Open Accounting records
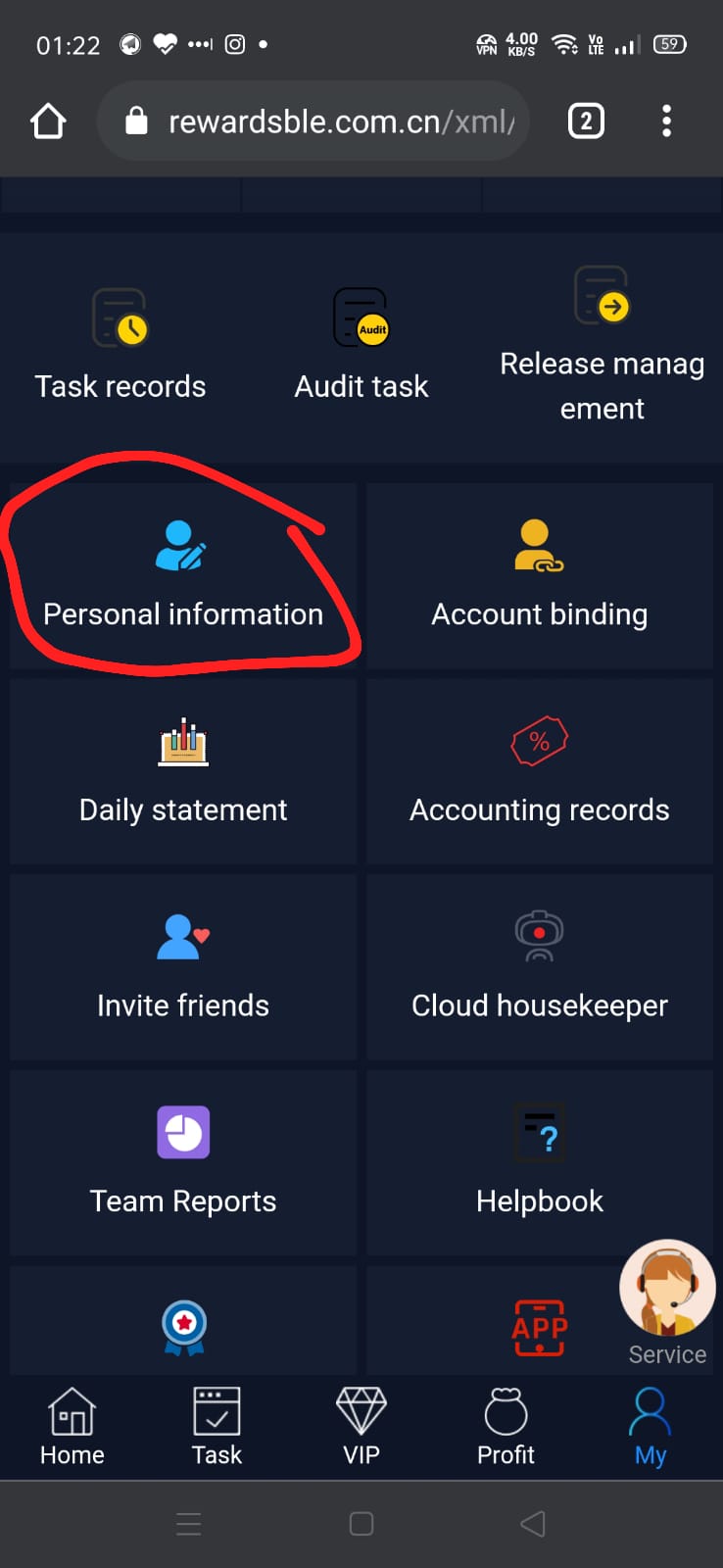 [x=540, y=771]
